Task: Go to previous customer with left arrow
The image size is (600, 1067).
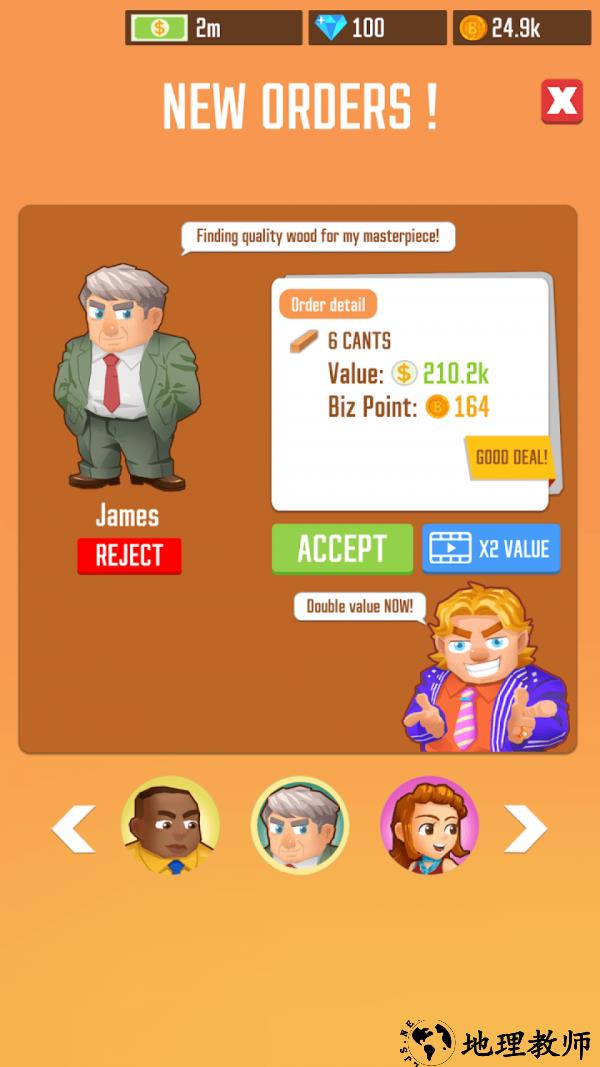Action: 75,828
